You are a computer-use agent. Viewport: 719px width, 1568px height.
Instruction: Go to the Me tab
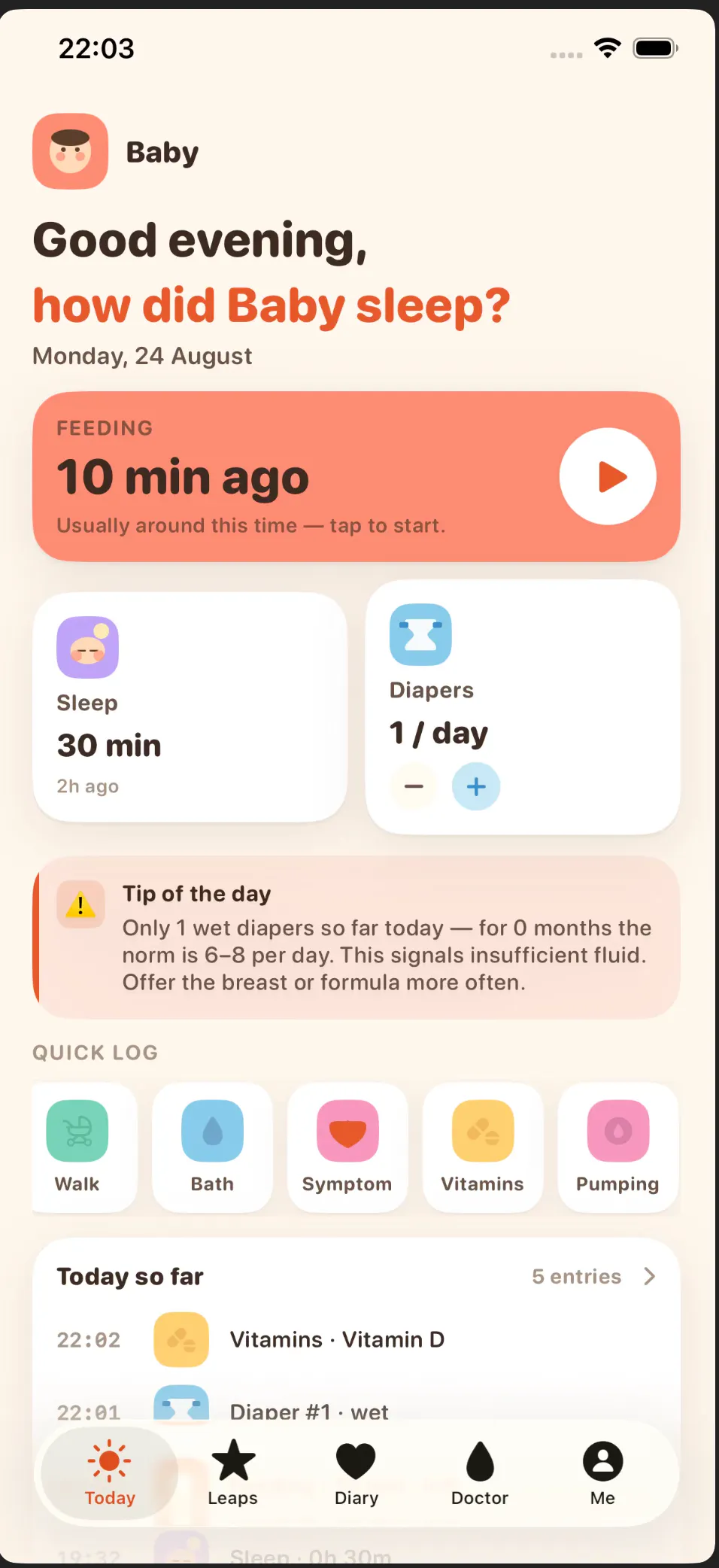click(603, 1472)
